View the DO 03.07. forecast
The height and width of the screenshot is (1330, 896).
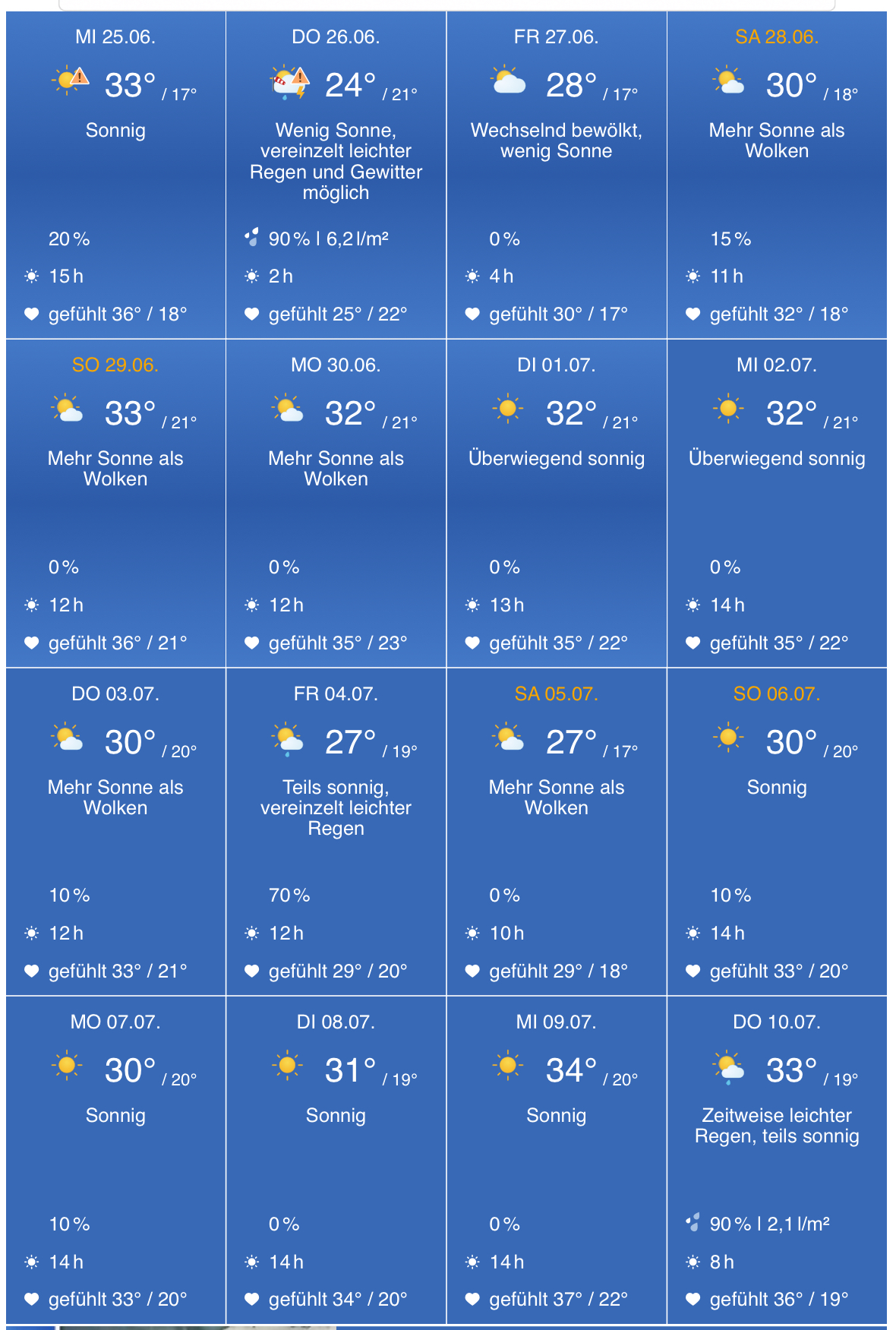point(115,832)
